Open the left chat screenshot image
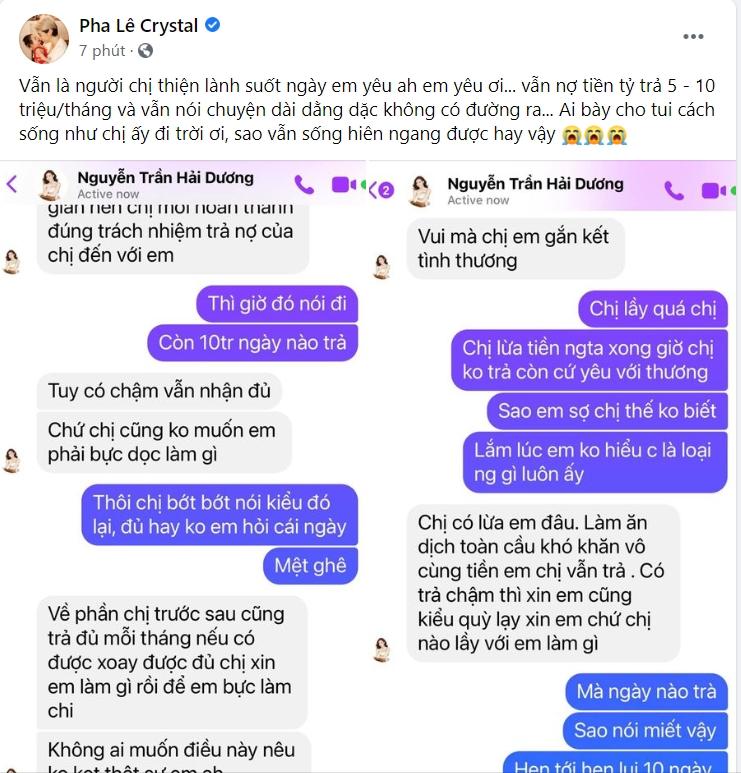Viewport: 741px width, 773px height. (183, 470)
